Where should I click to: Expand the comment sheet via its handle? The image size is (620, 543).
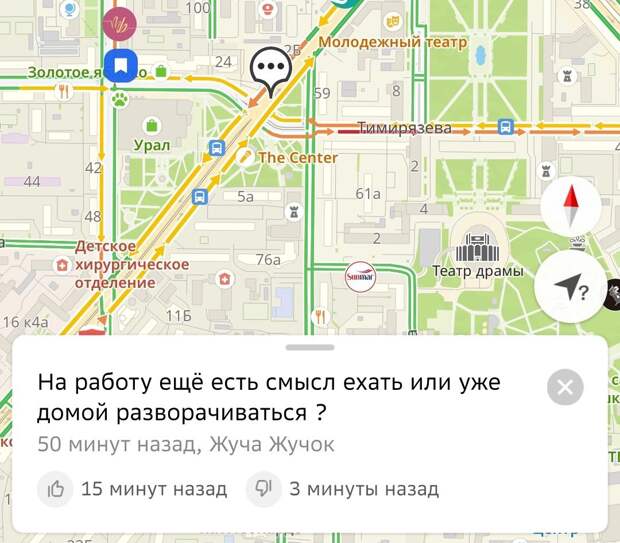coord(310,347)
